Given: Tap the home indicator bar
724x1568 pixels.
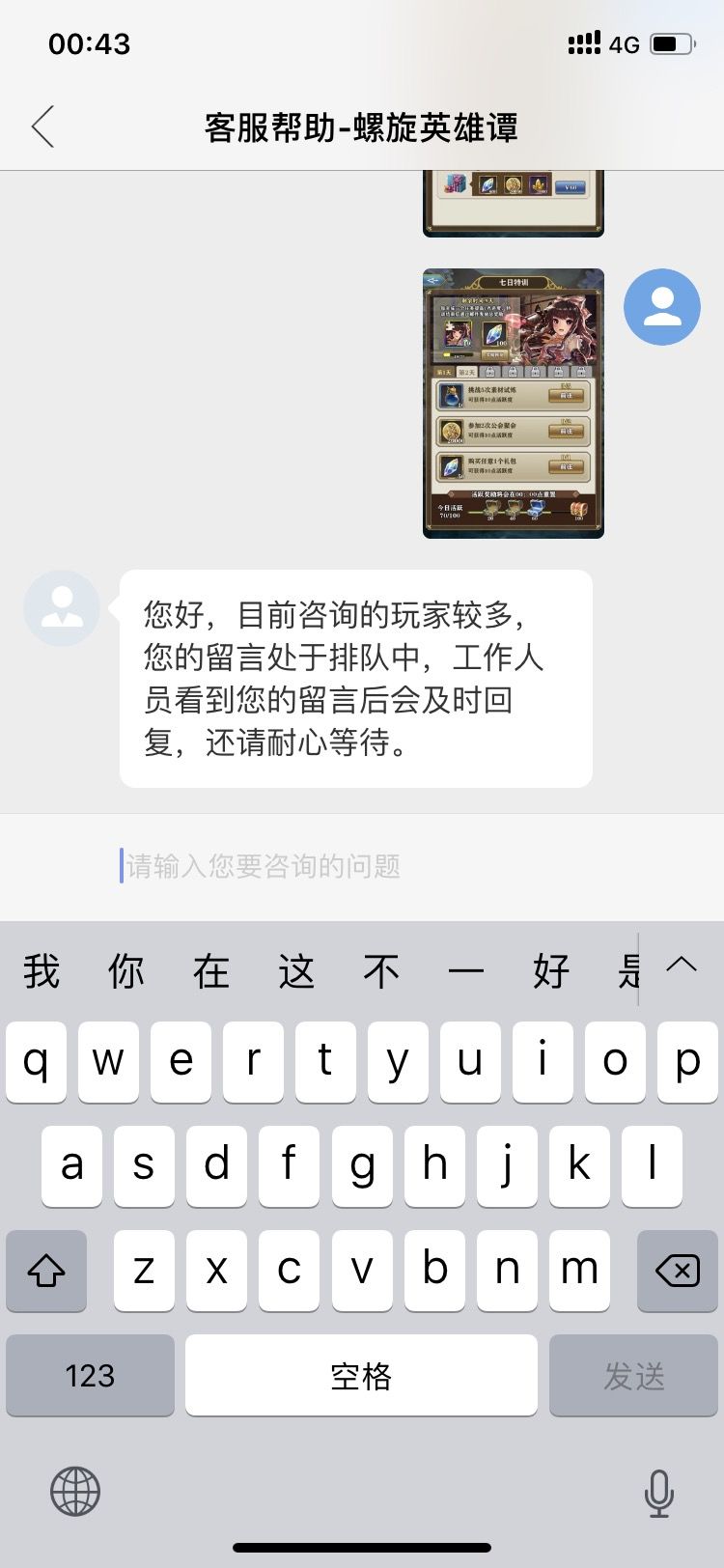Looking at the screenshot, I should (362, 1547).
